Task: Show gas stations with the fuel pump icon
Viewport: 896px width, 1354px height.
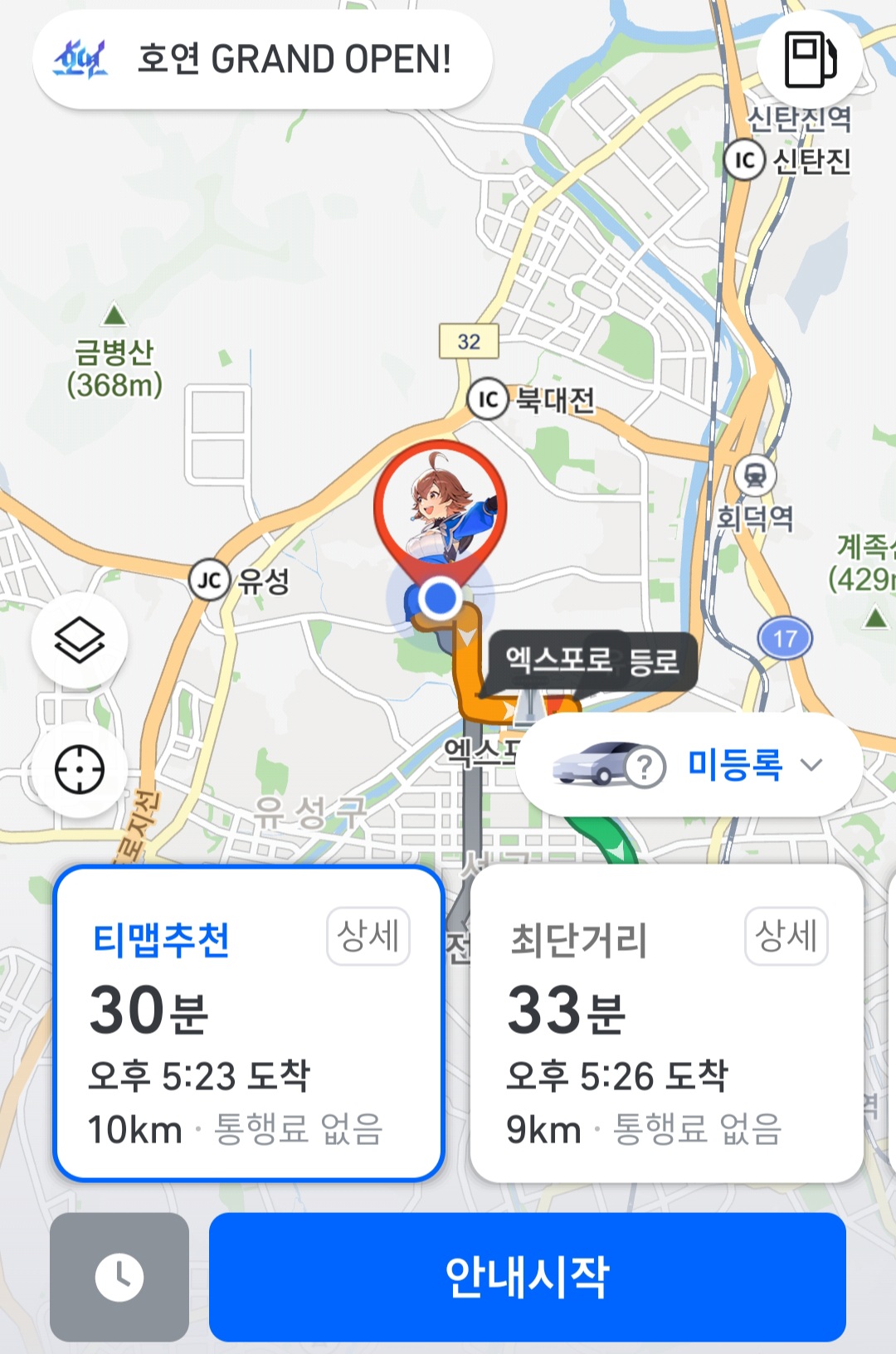Action: point(810,59)
